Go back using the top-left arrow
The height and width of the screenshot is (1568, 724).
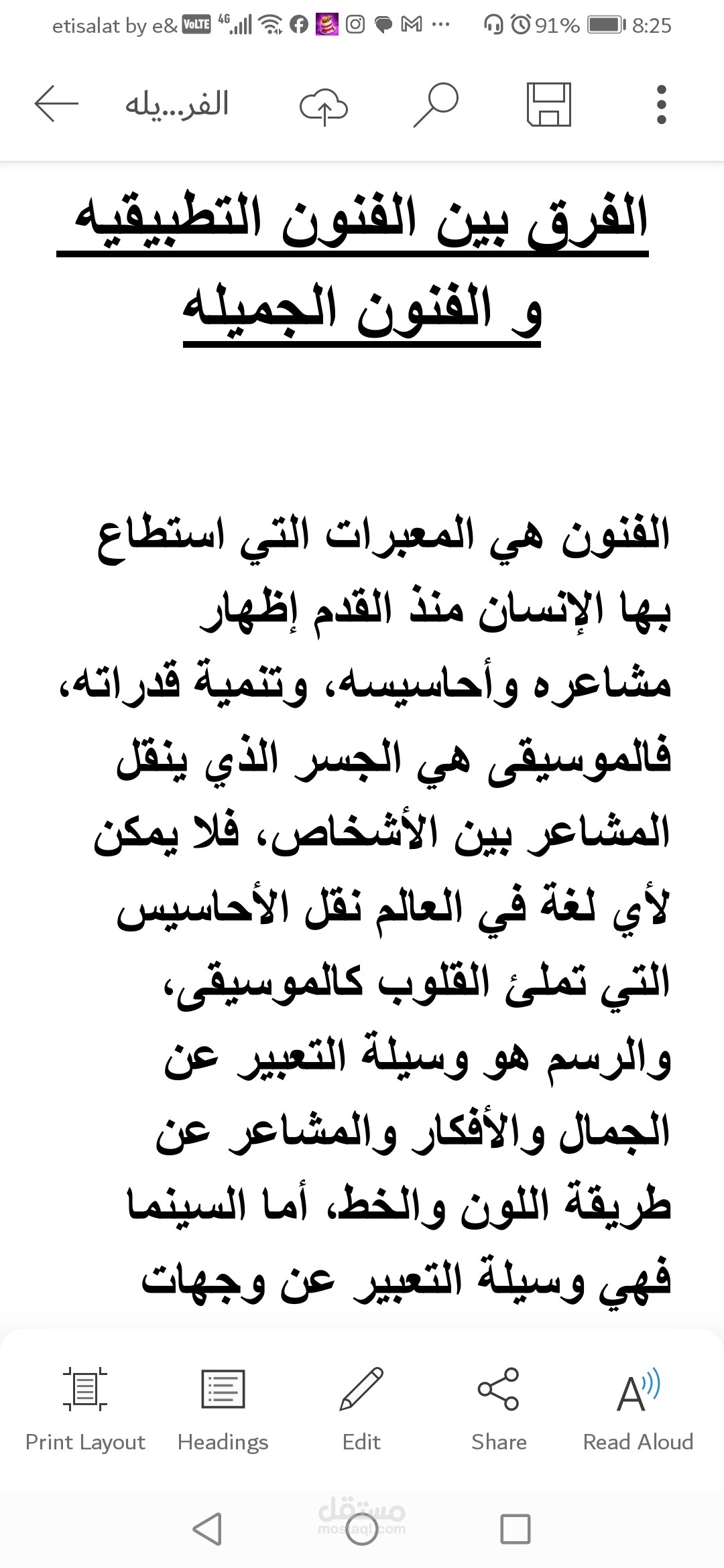(x=56, y=104)
